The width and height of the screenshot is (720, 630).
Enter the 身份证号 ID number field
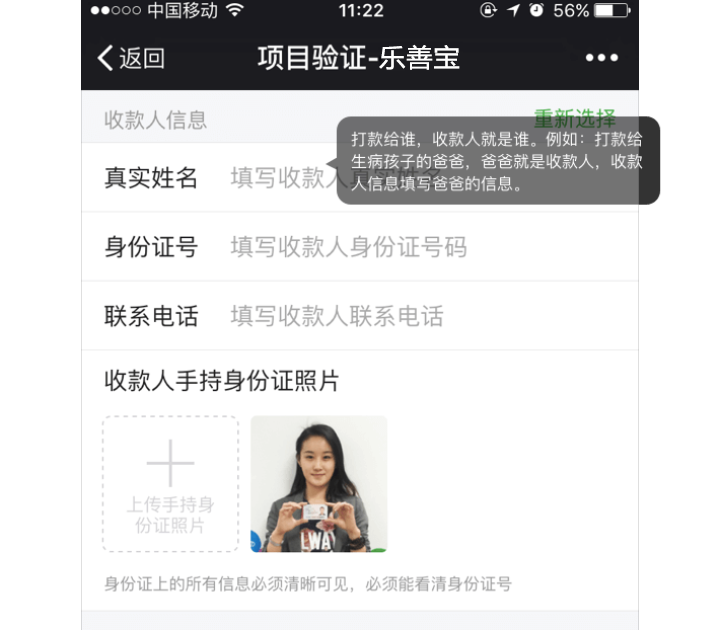[x=348, y=247]
